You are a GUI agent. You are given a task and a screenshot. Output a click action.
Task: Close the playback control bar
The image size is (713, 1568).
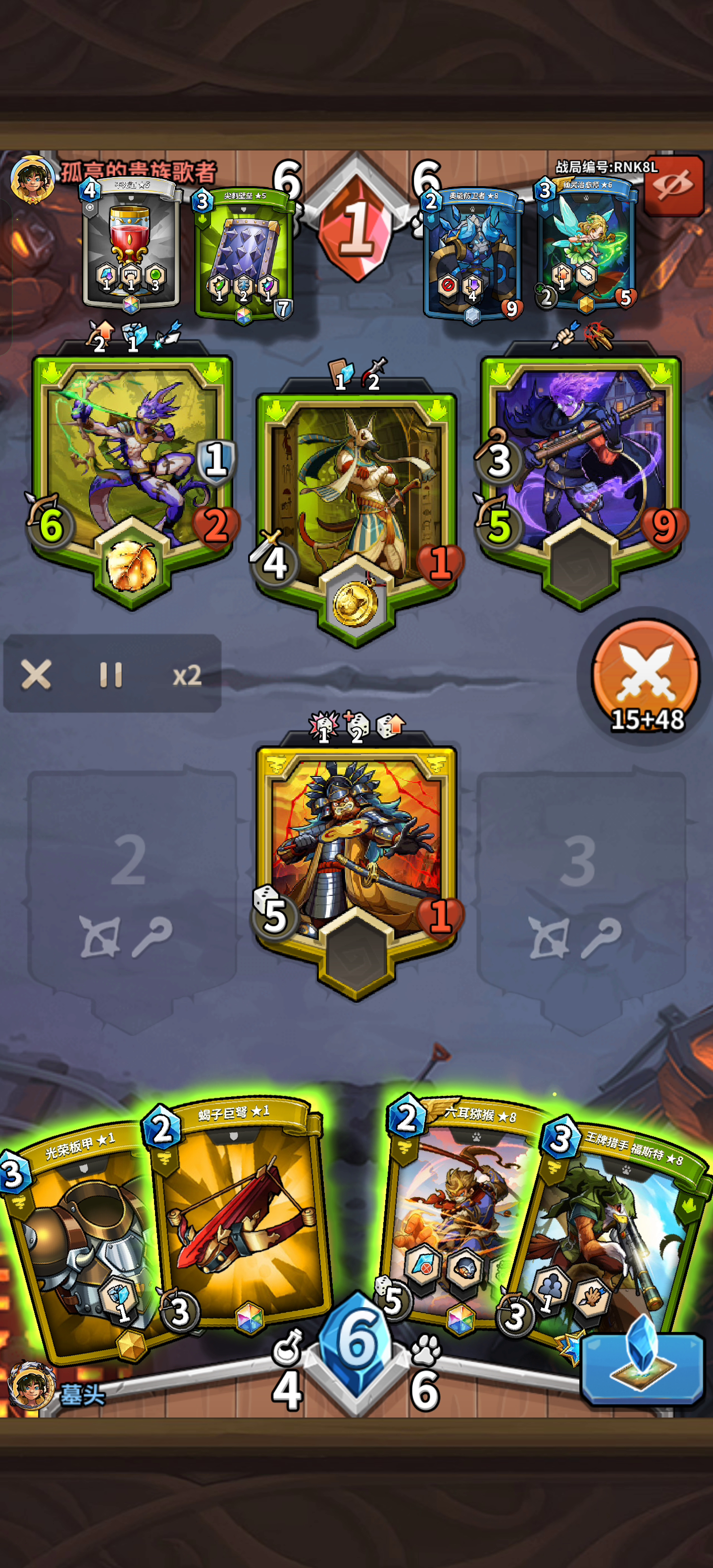pyautogui.click(x=36, y=675)
